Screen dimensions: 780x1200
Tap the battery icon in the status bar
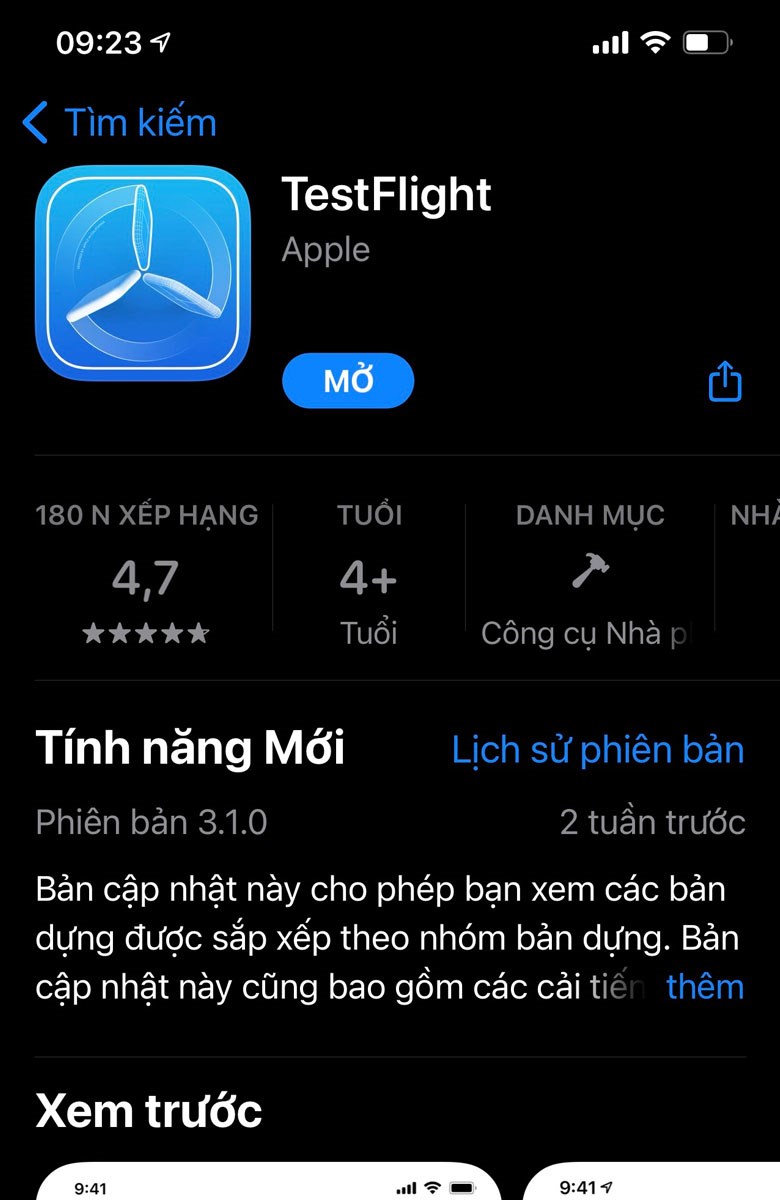tap(706, 42)
